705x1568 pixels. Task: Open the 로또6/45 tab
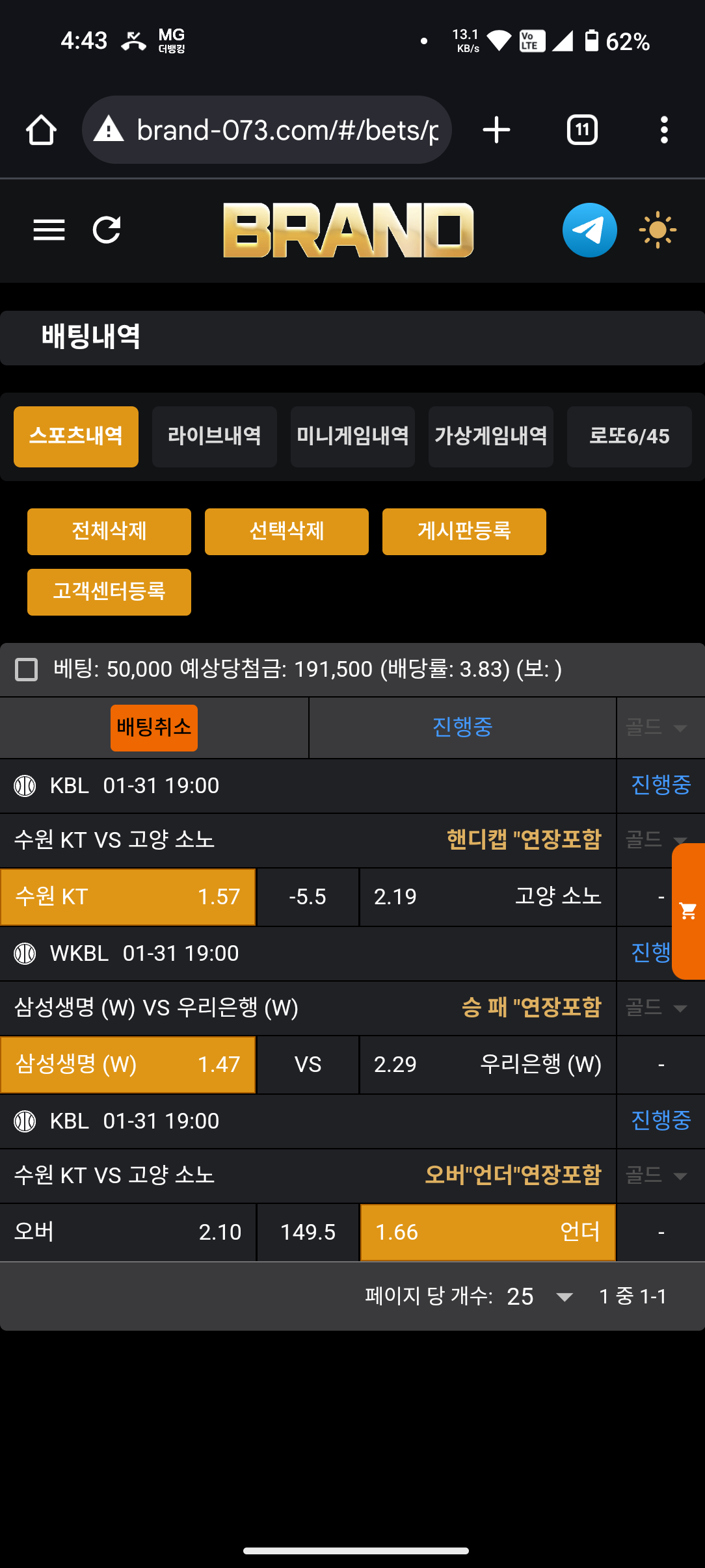[629, 436]
